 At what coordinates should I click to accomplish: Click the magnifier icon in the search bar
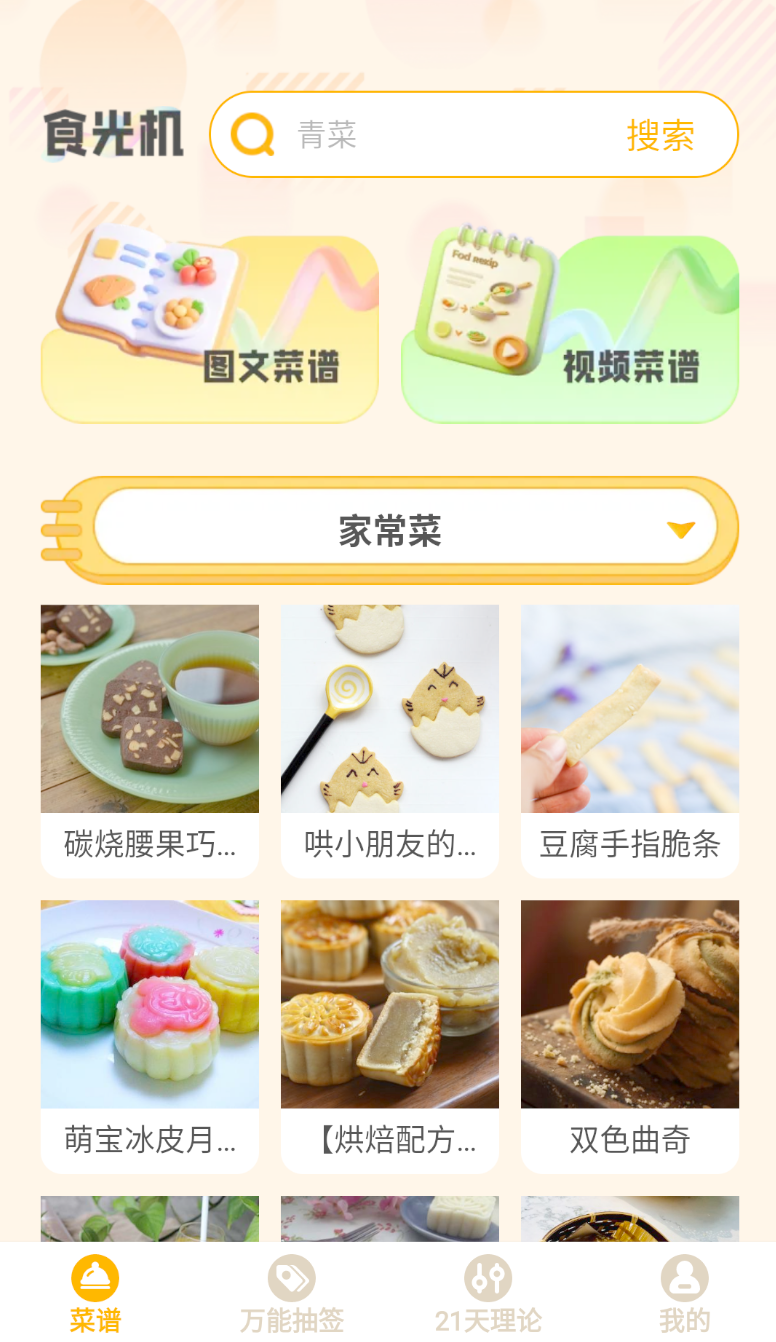(x=254, y=134)
